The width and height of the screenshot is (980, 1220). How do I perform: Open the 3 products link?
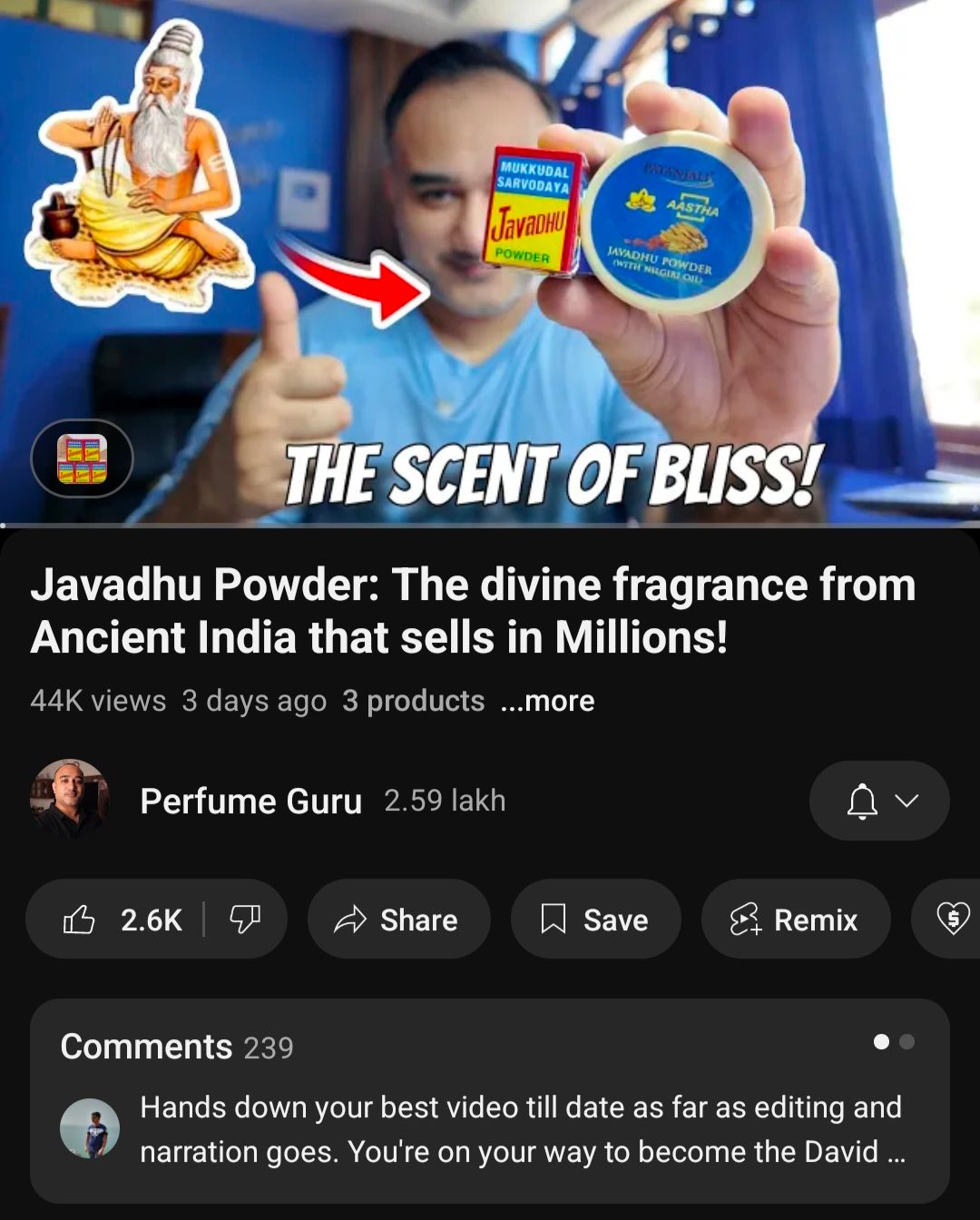[x=413, y=701]
